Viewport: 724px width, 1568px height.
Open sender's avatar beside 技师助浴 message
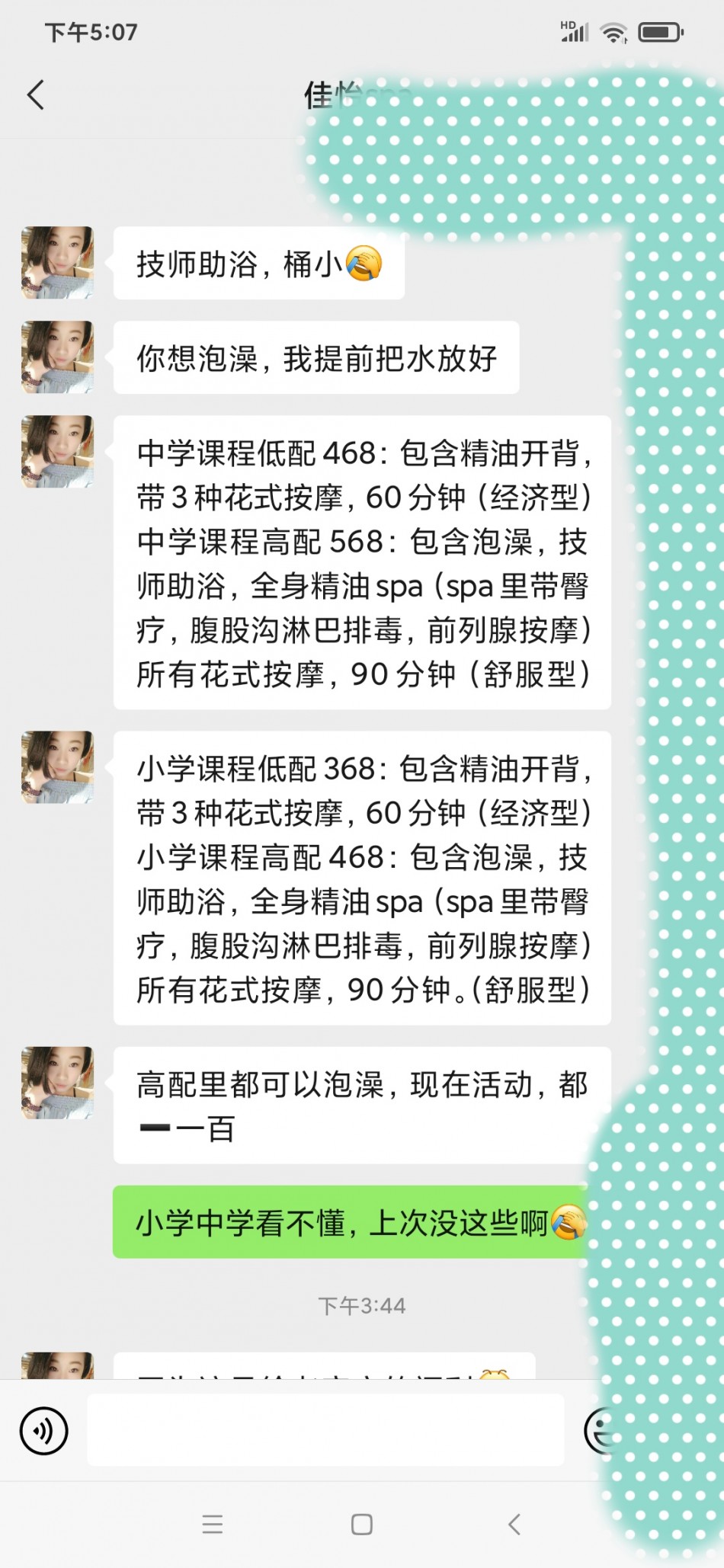click(x=57, y=262)
